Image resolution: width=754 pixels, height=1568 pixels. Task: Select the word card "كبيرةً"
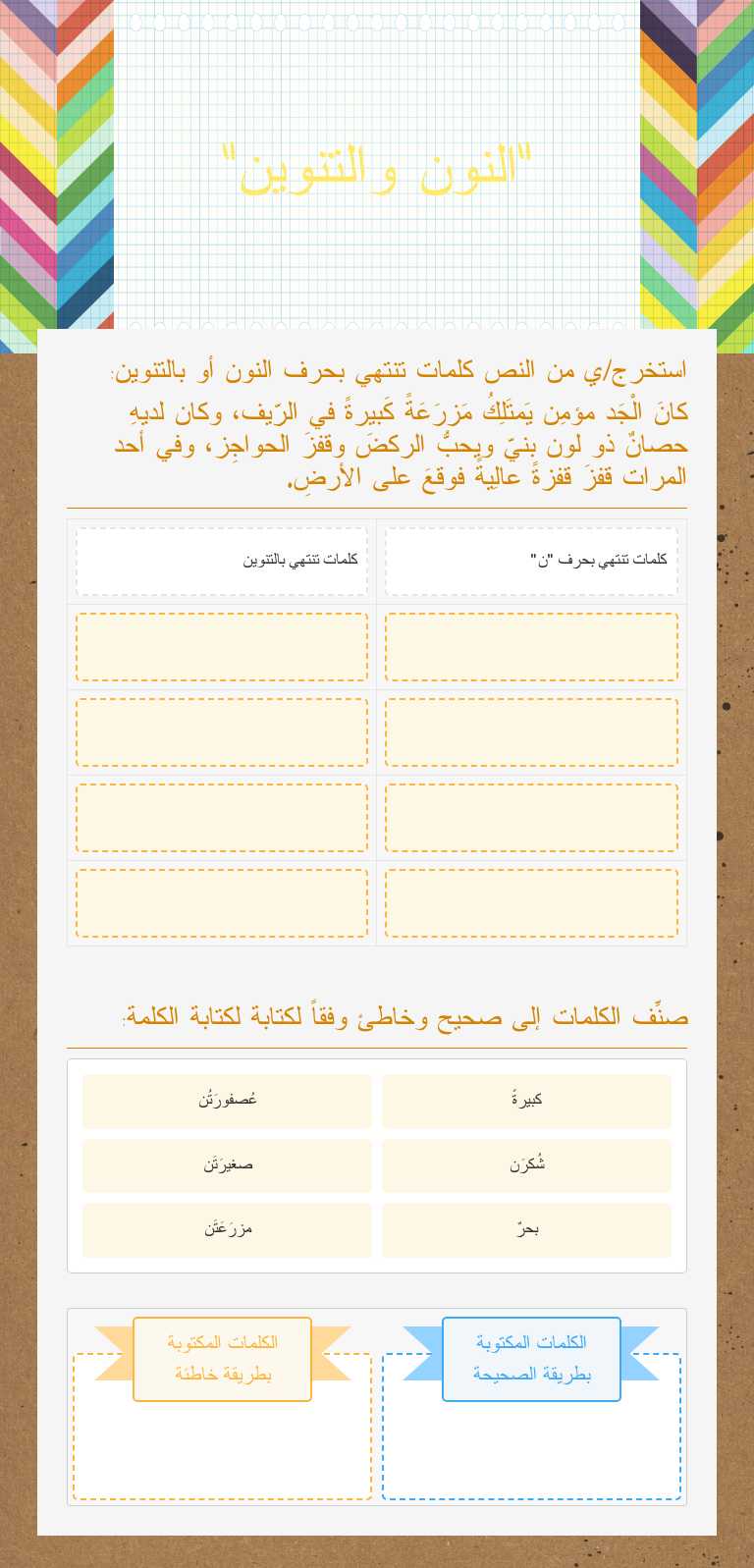[526, 1100]
